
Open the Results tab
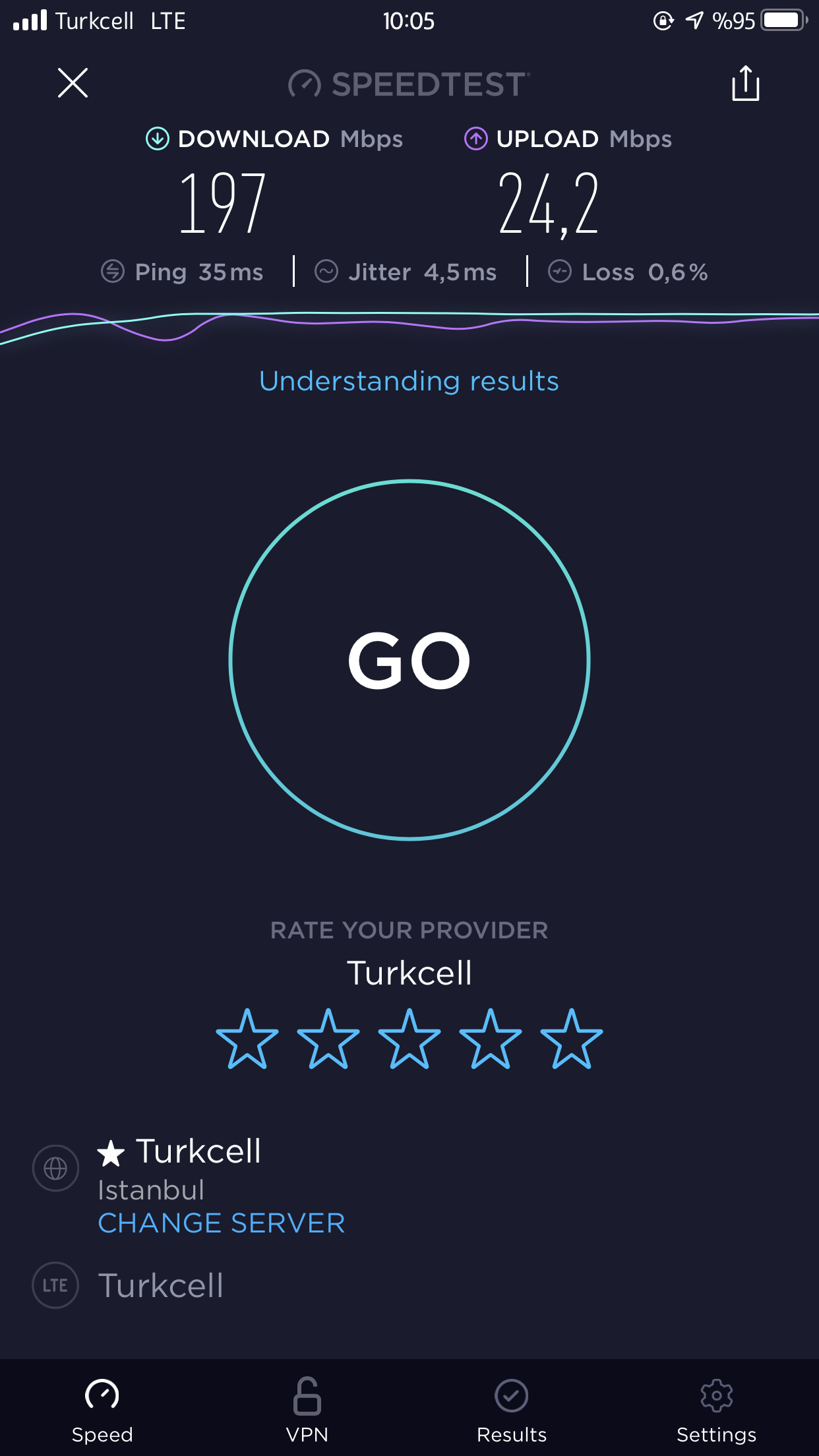coord(512,1410)
